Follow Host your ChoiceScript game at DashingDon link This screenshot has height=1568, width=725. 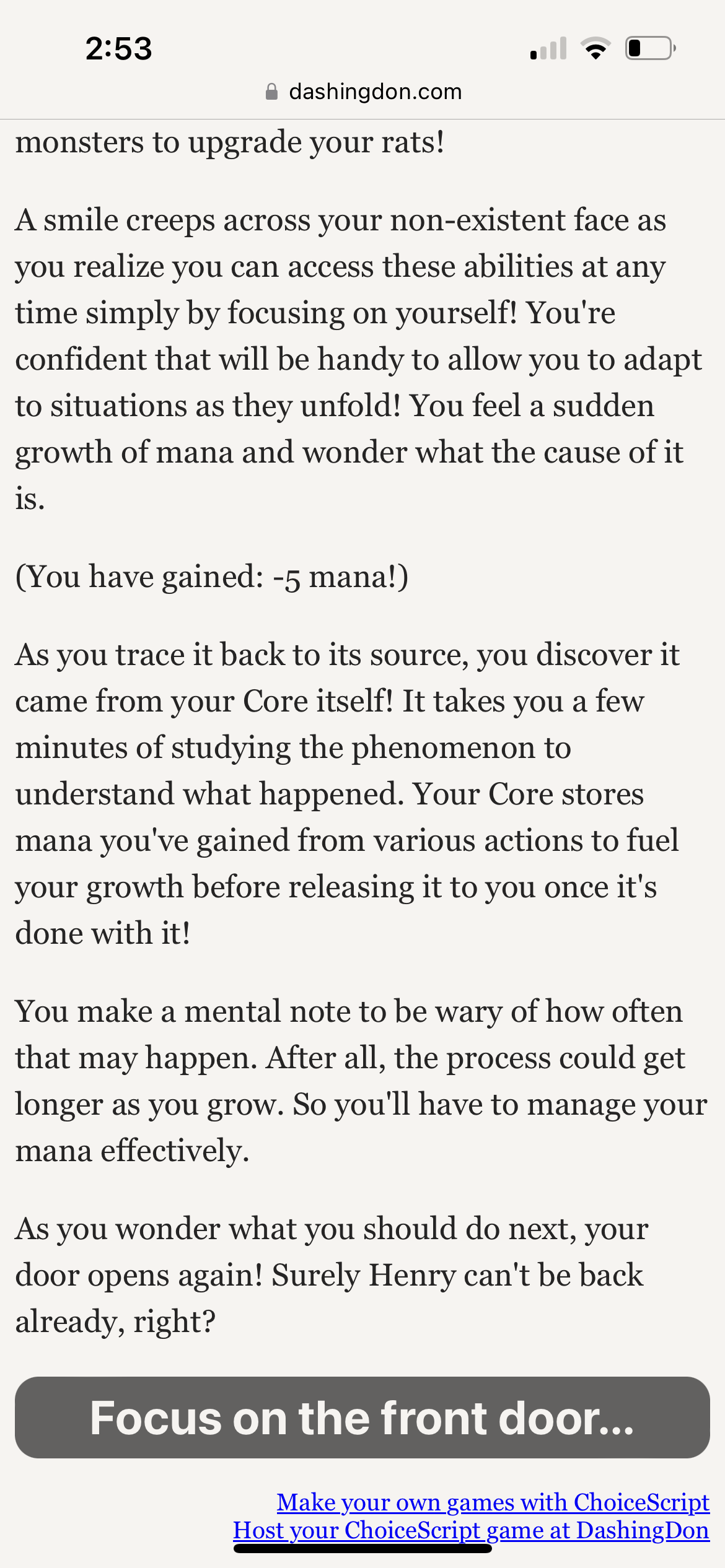472,1530
